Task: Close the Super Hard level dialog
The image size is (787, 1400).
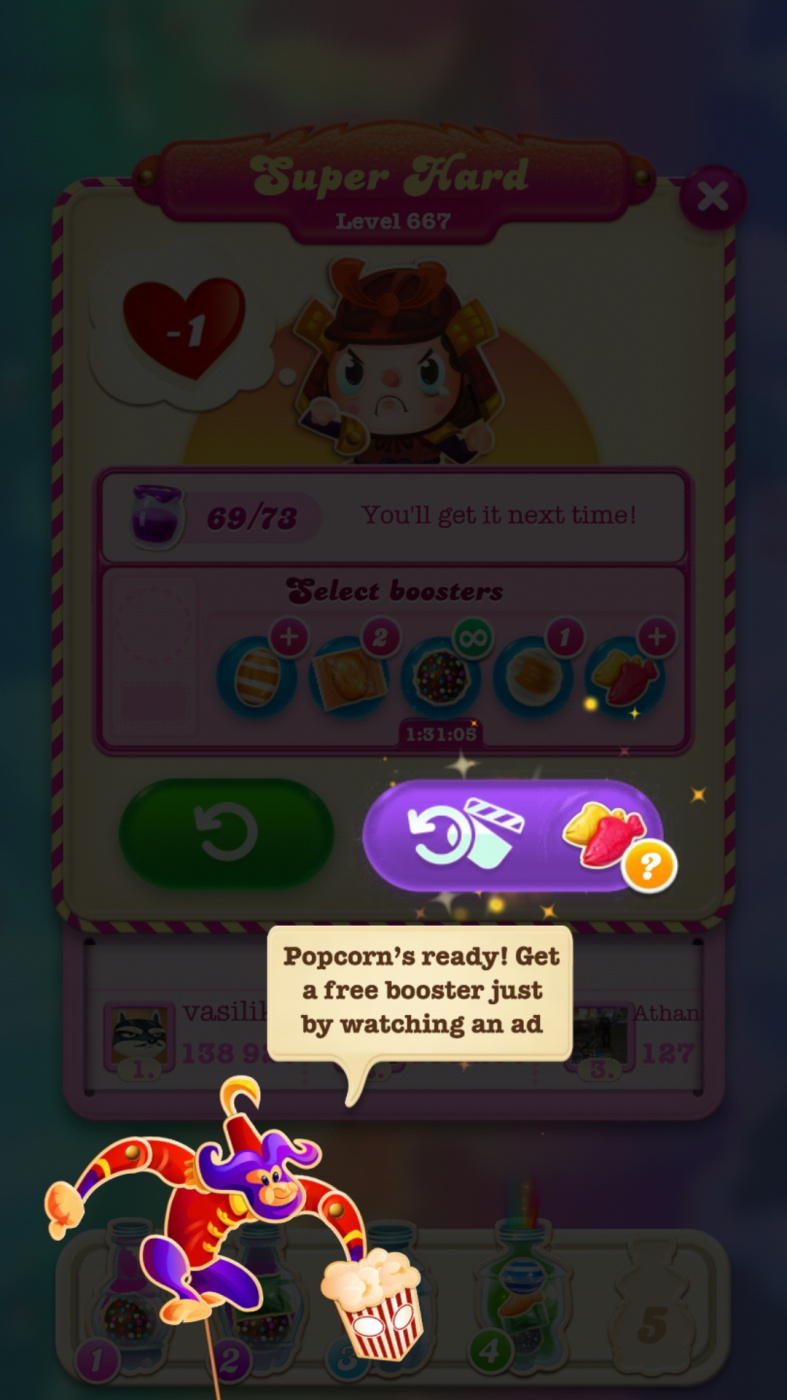Action: (x=712, y=197)
